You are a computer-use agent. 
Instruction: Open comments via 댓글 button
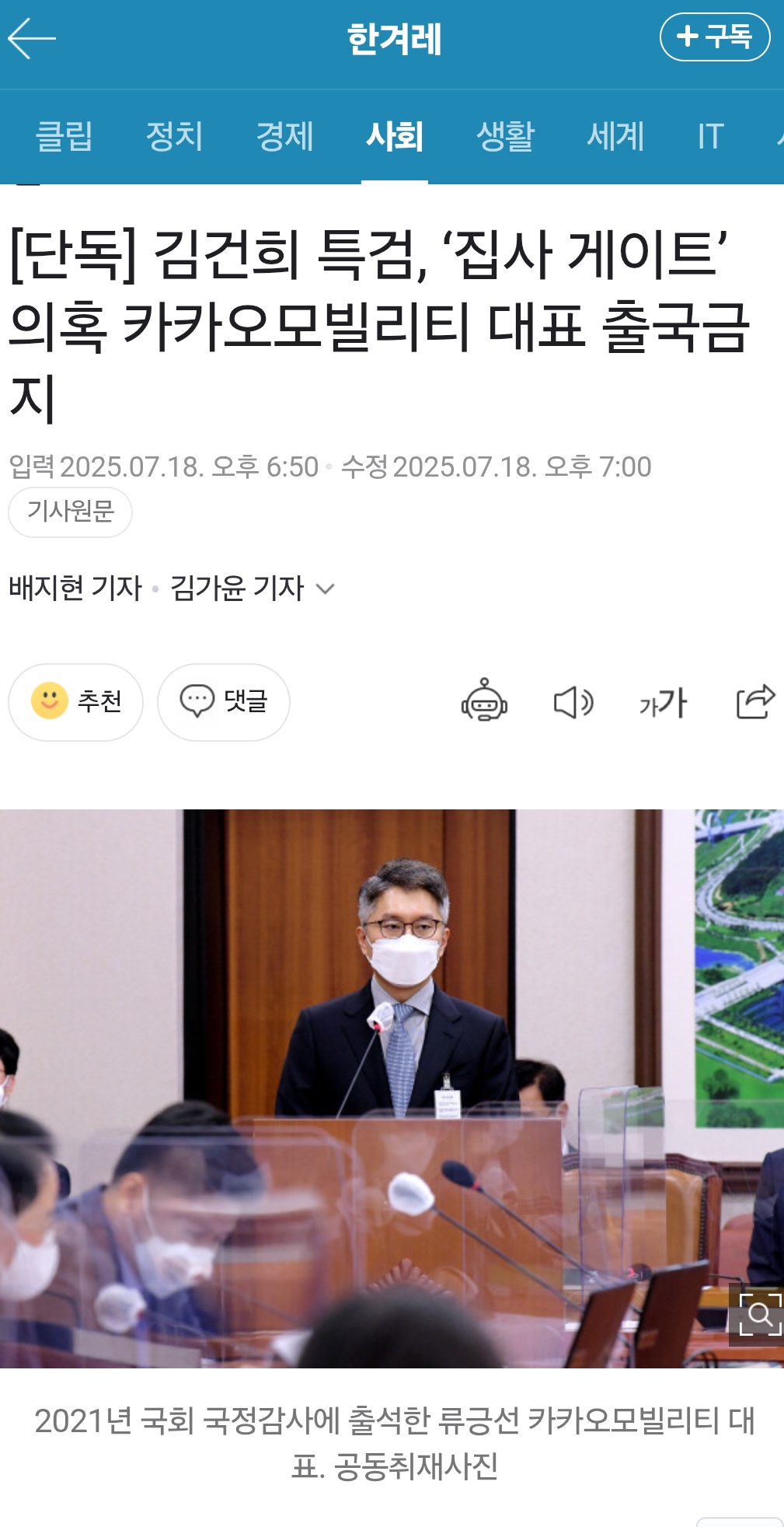(224, 702)
